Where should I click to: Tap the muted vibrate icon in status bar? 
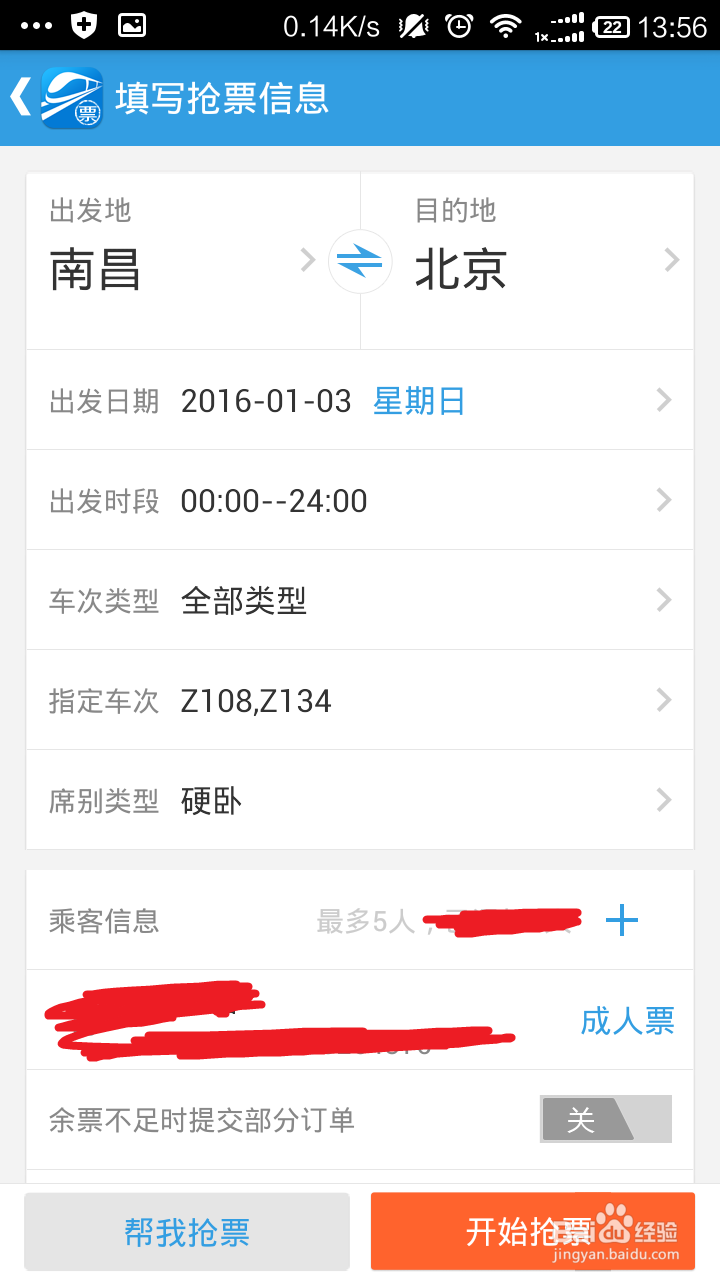pyautogui.click(x=412, y=25)
